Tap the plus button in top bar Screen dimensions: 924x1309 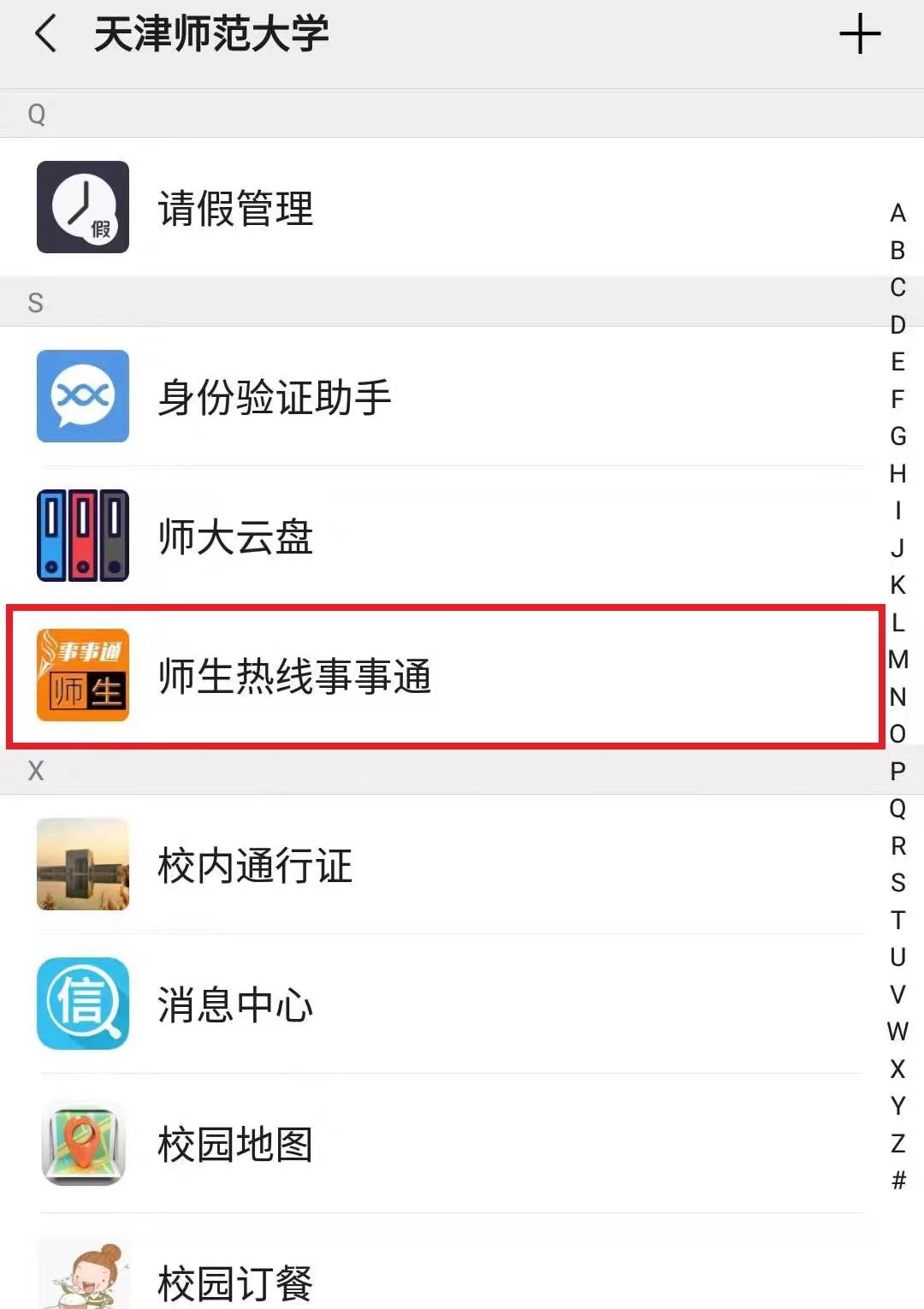click(x=861, y=36)
